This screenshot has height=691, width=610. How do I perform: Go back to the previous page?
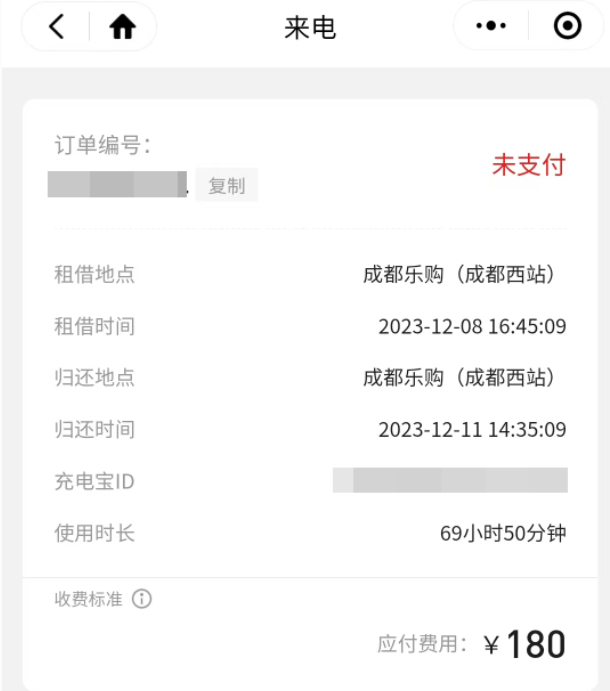coord(56,27)
